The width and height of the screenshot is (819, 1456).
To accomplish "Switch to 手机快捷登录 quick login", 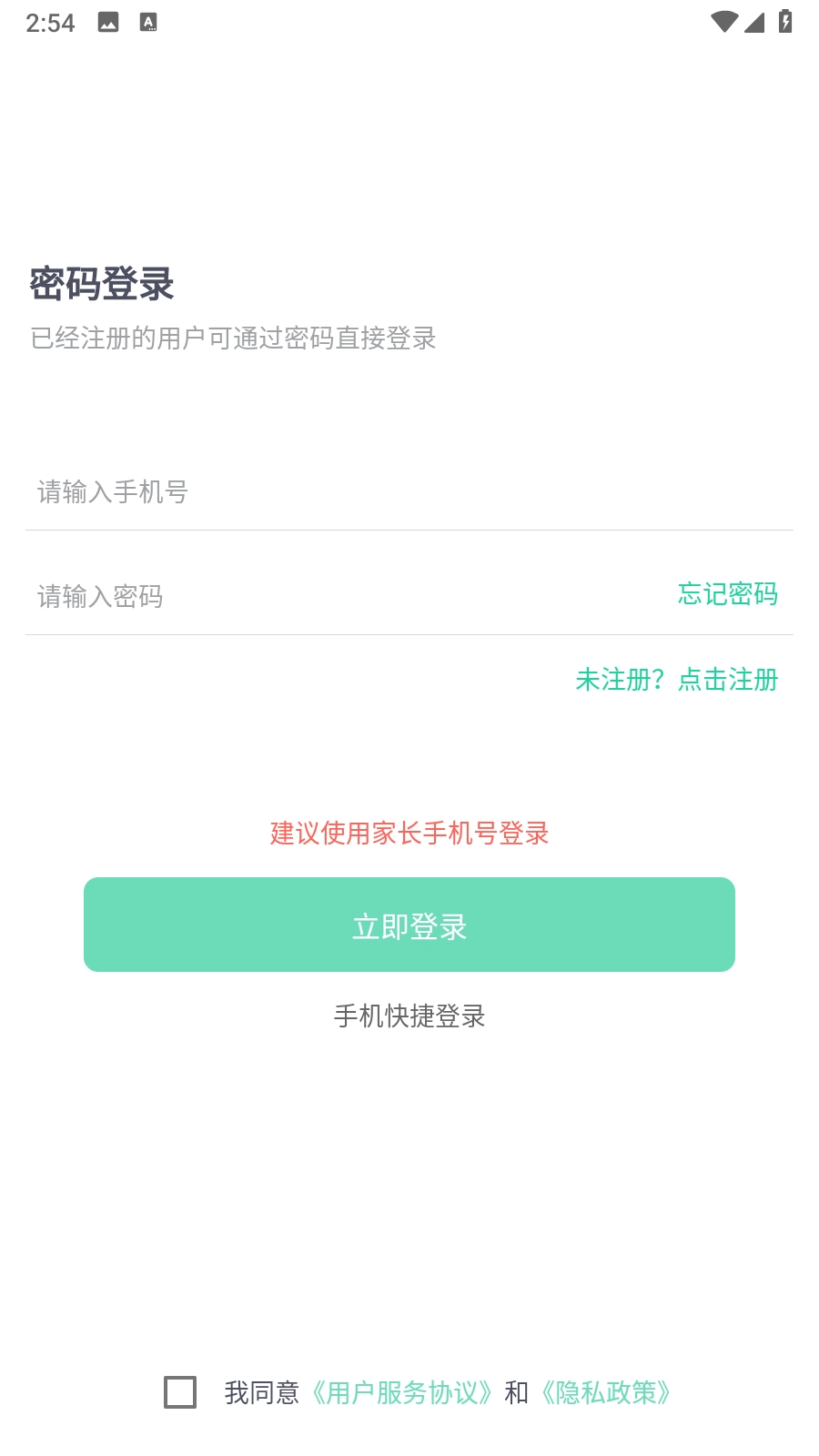I will pos(409,1016).
